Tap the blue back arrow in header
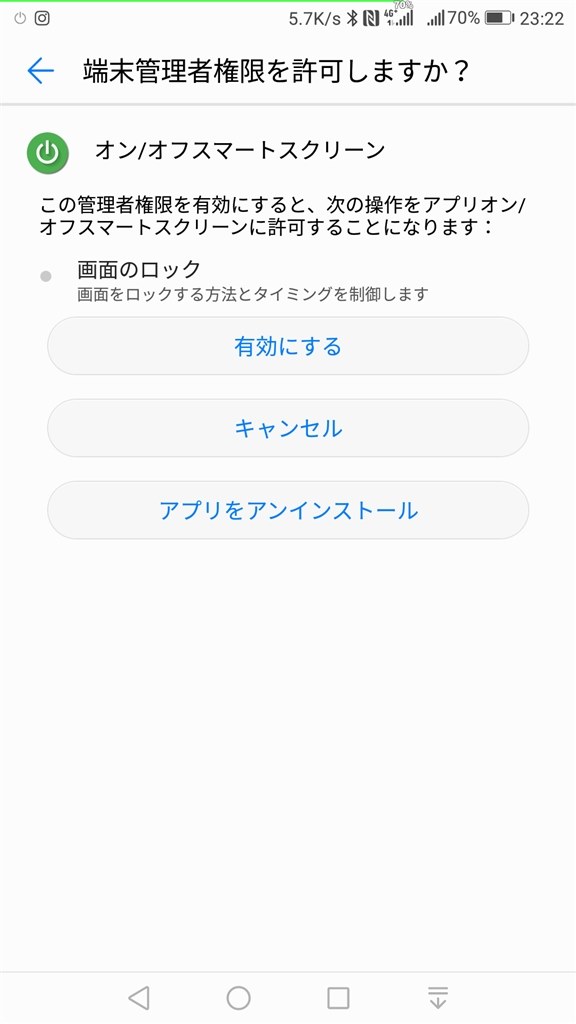 pos(40,71)
